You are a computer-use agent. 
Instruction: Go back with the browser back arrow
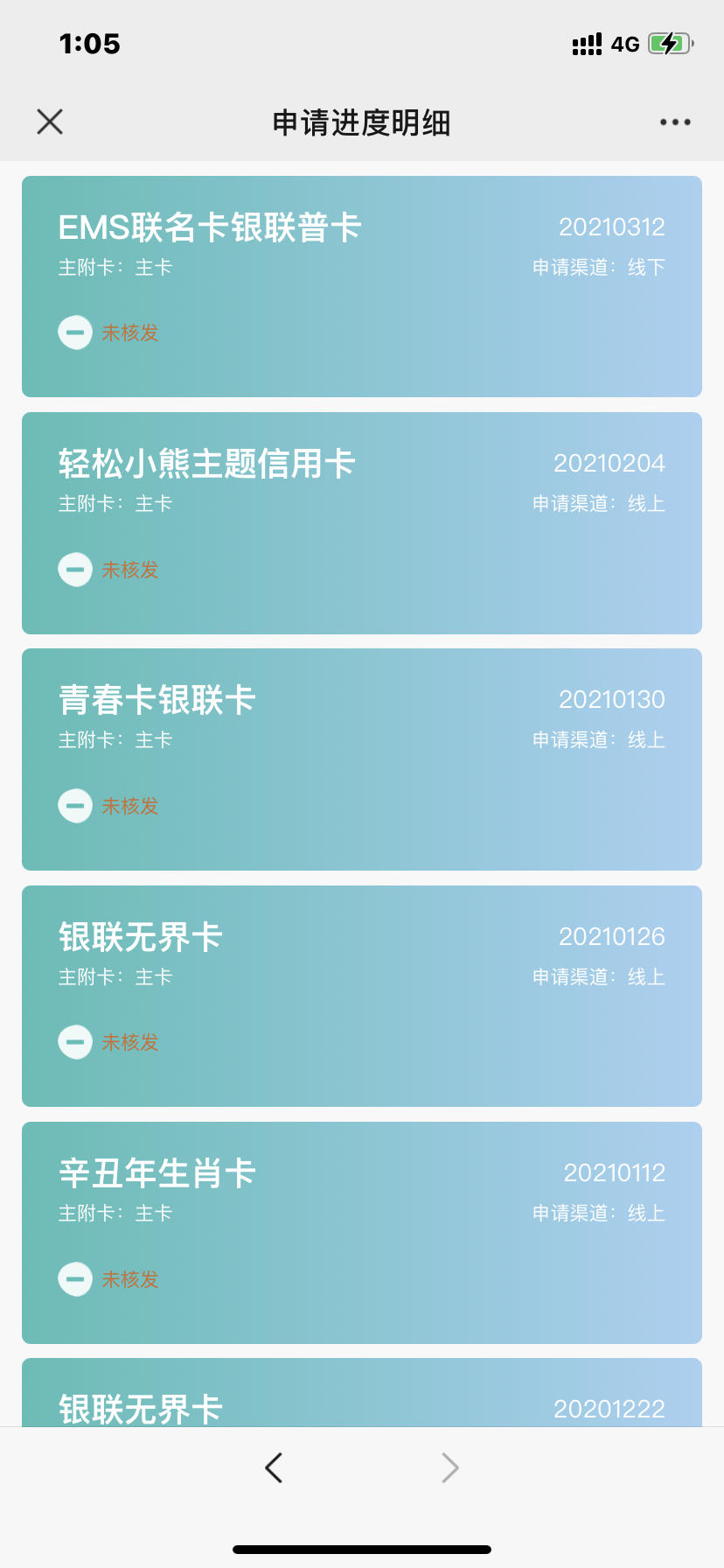click(x=274, y=1467)
